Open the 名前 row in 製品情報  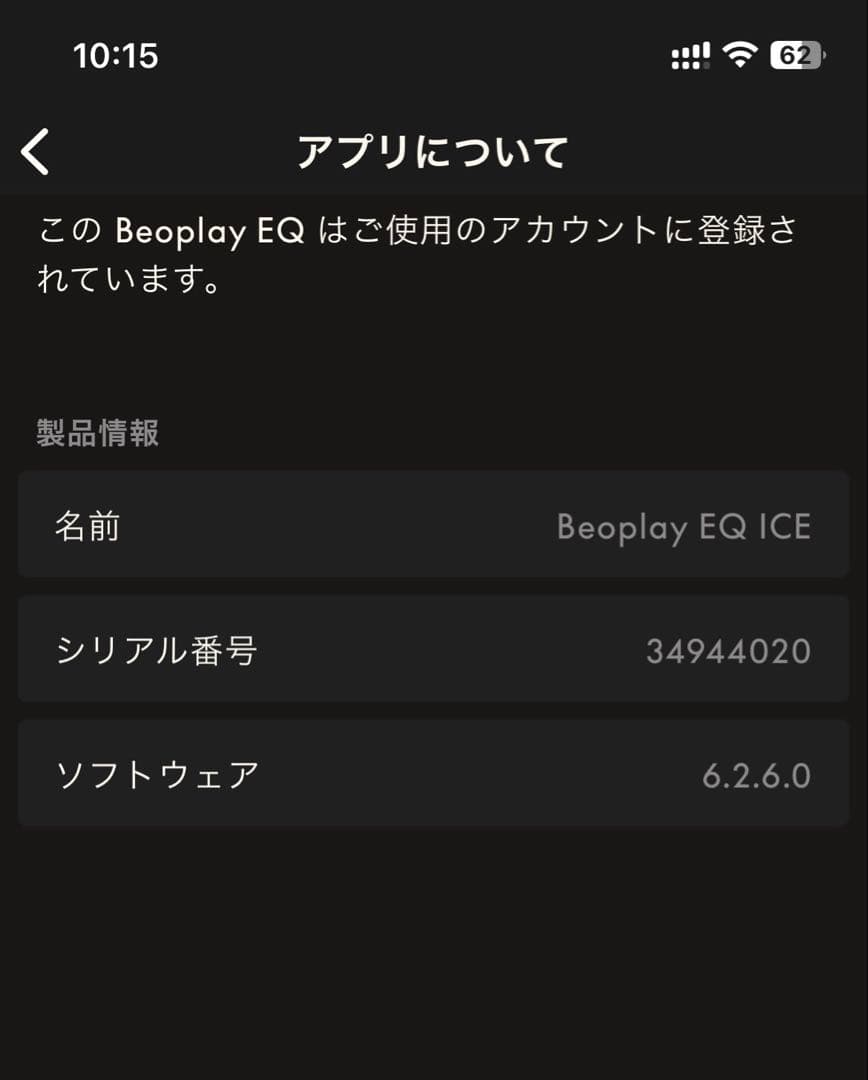[x=434, y=525]
